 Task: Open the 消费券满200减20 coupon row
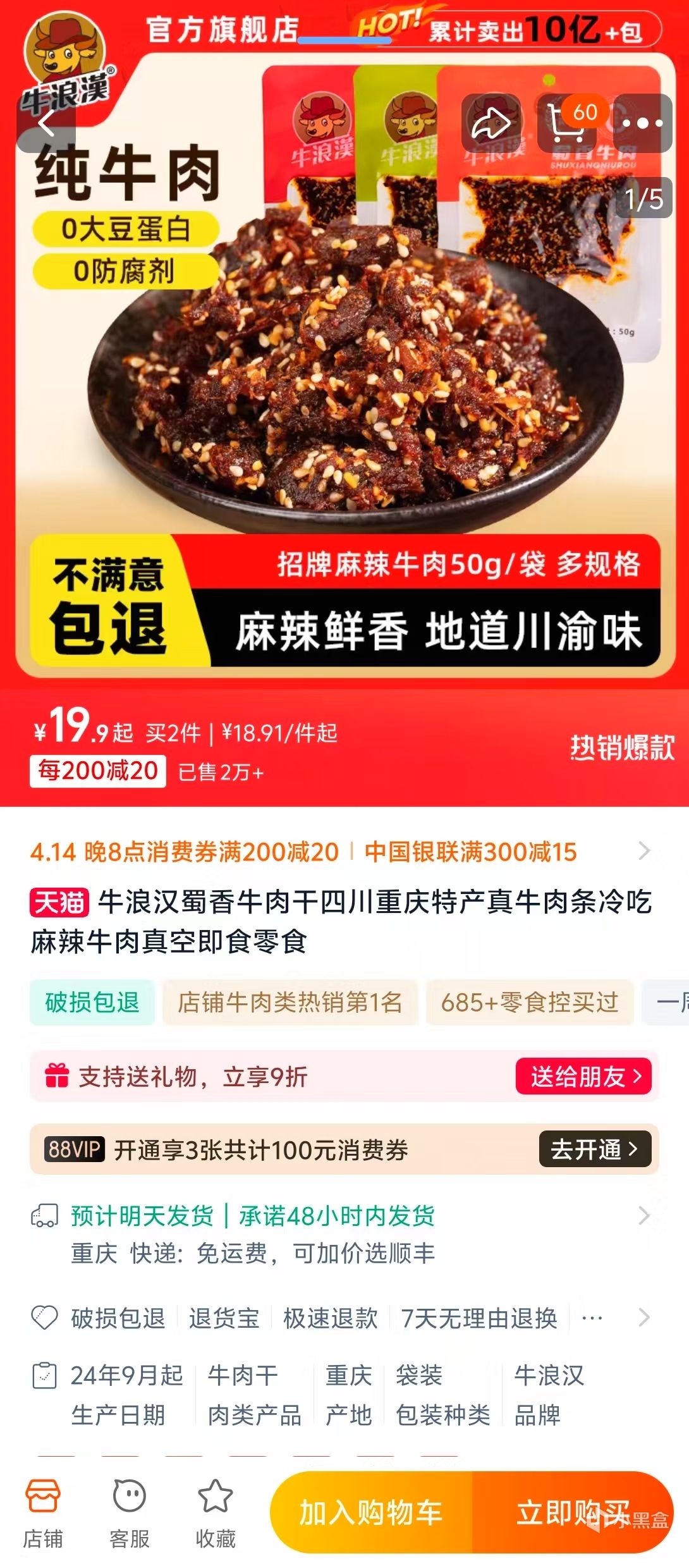point(341,852)
